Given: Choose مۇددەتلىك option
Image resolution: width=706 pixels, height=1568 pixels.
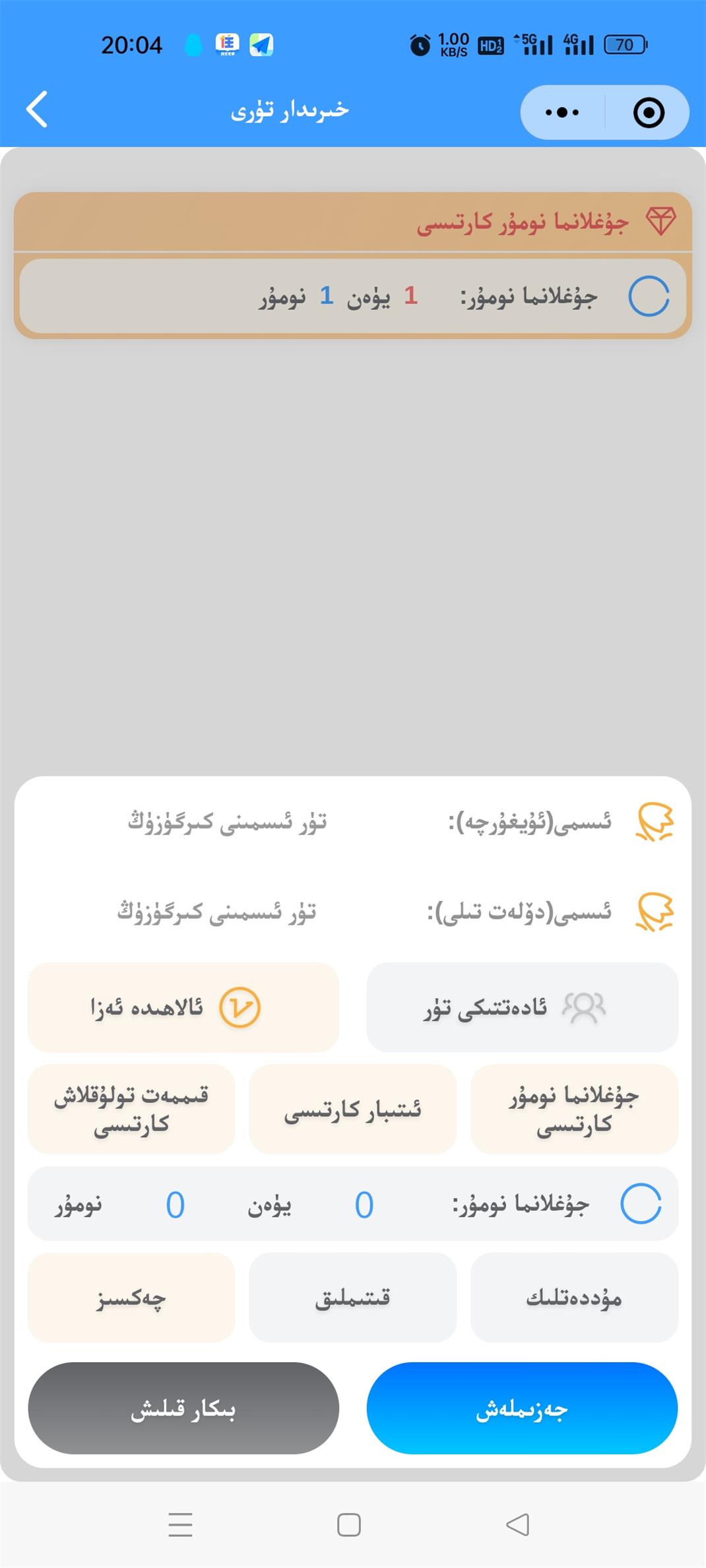Looking at the screenshot, I should pos(574,1297).
